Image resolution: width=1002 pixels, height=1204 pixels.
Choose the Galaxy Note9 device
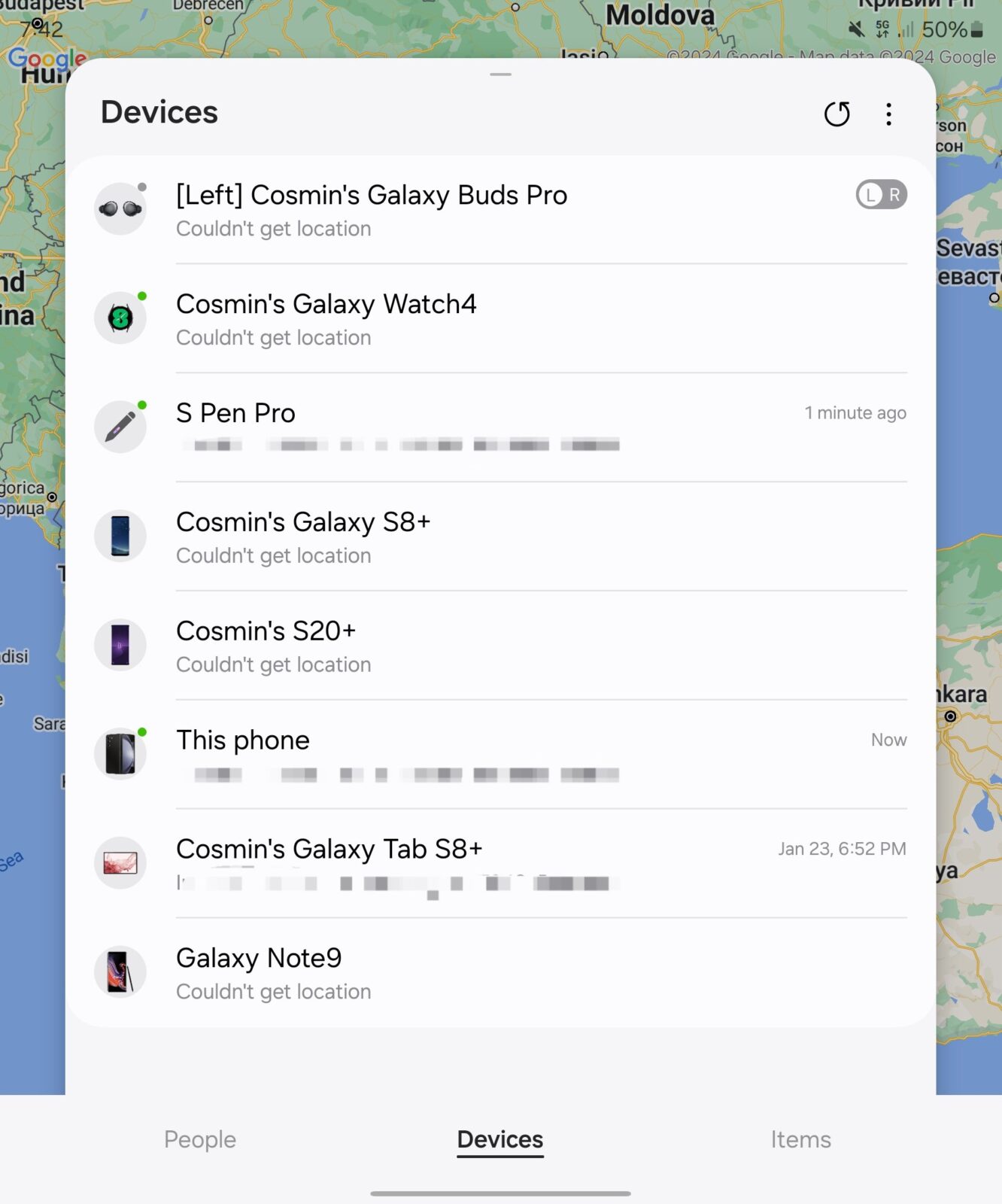pos(451,972)
